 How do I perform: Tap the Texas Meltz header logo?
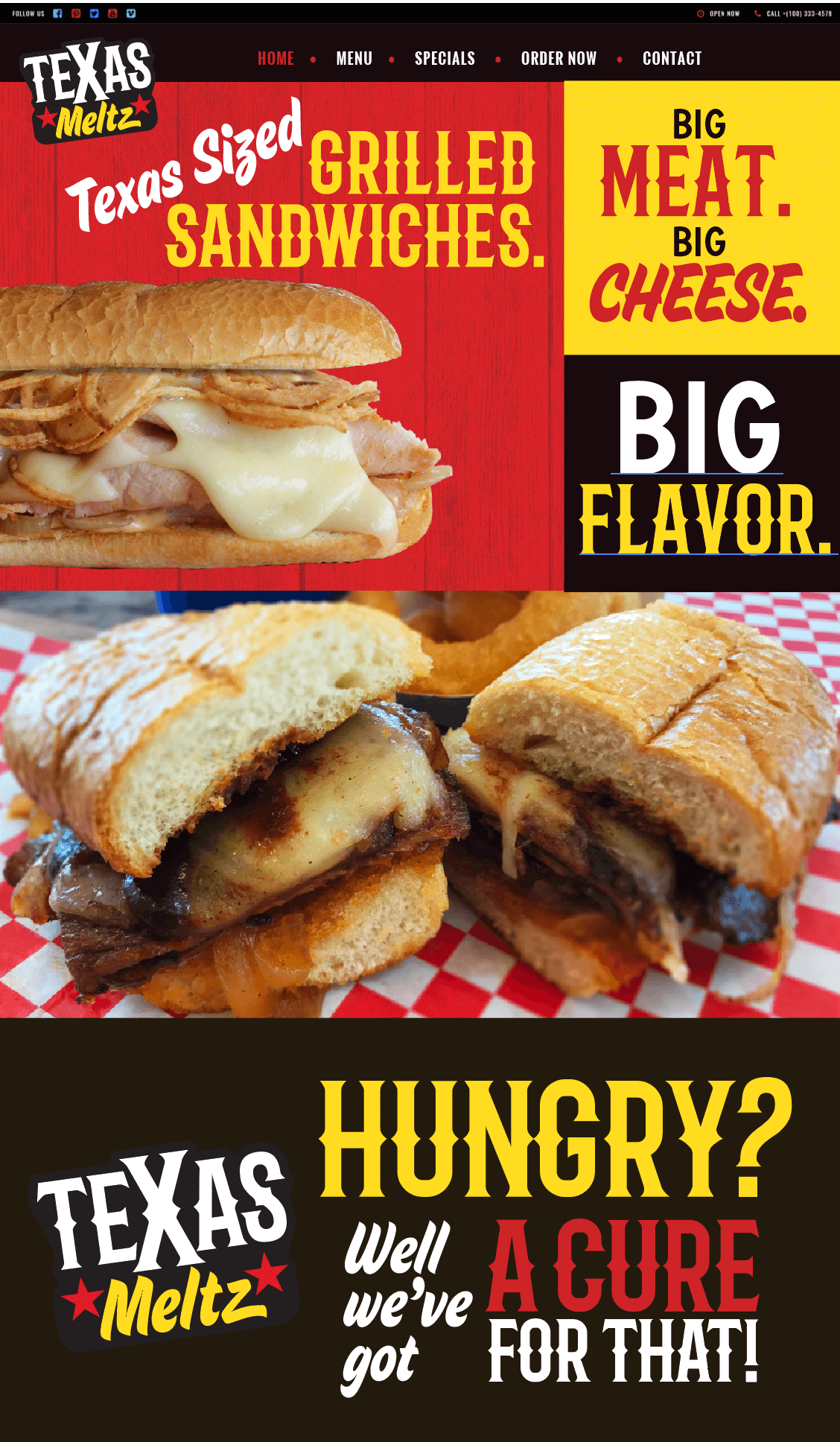coord(89,90)
